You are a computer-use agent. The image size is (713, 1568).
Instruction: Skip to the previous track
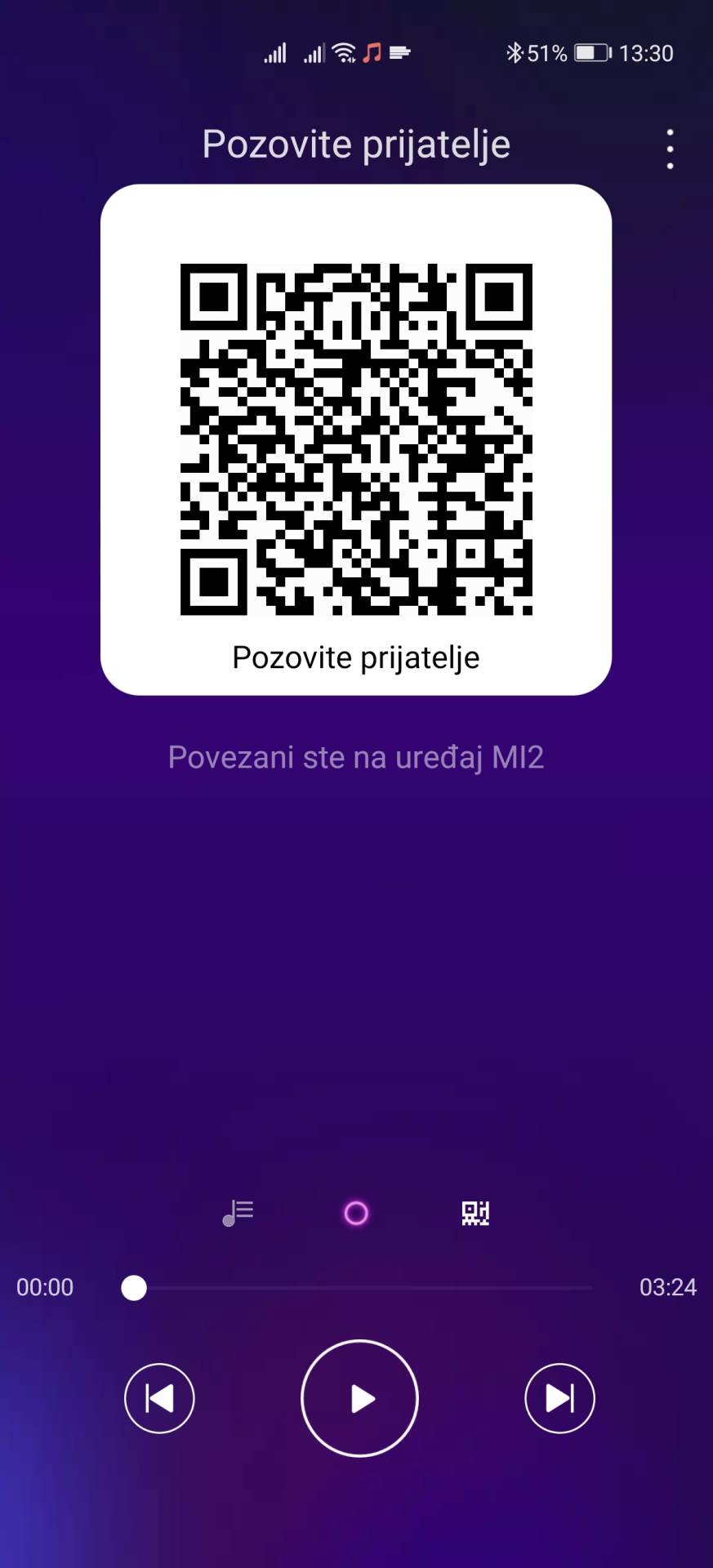pyautogui.click(x=158, y=1398)
